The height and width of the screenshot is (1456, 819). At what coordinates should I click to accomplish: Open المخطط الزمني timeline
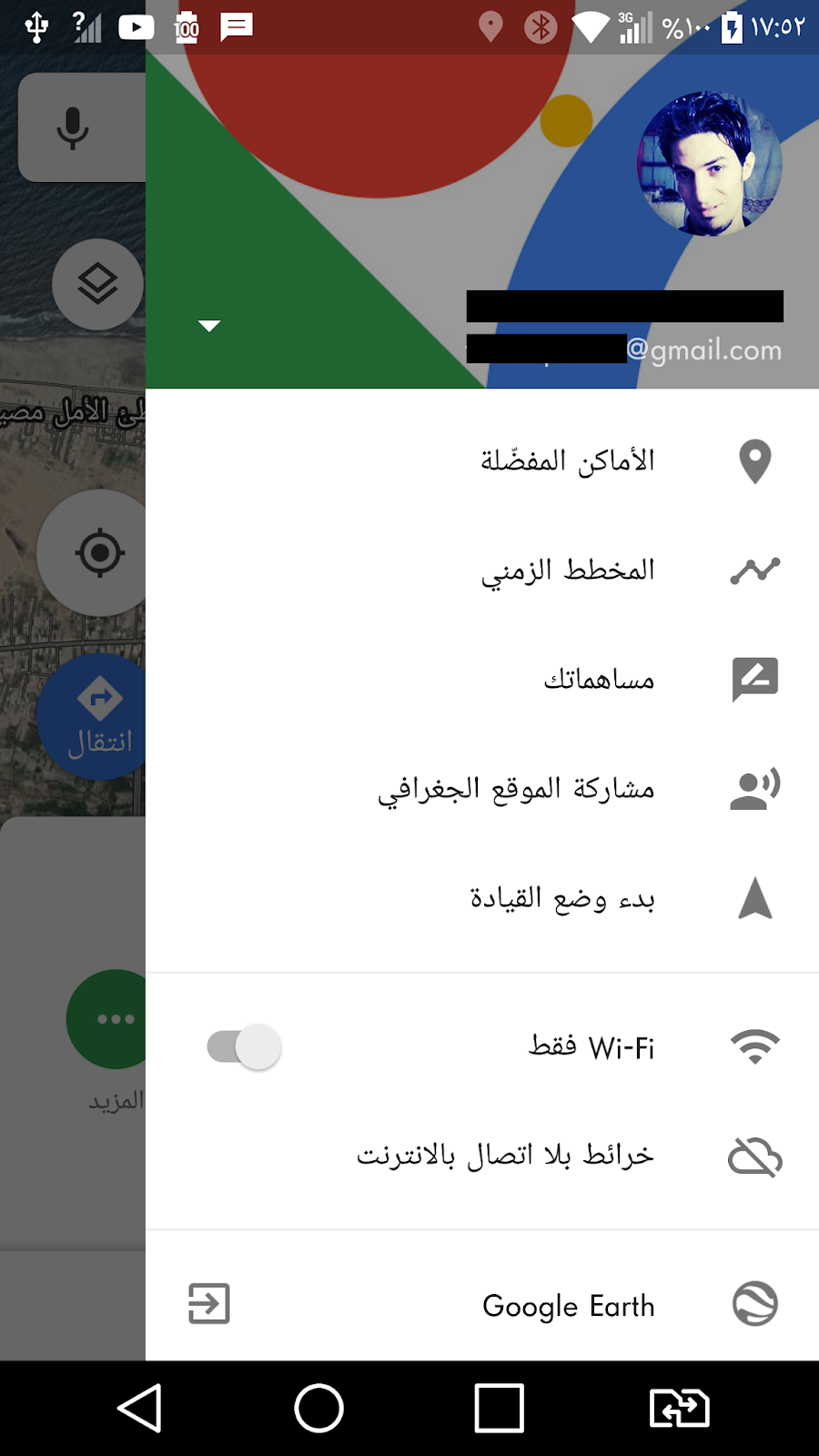coord(482,571)
